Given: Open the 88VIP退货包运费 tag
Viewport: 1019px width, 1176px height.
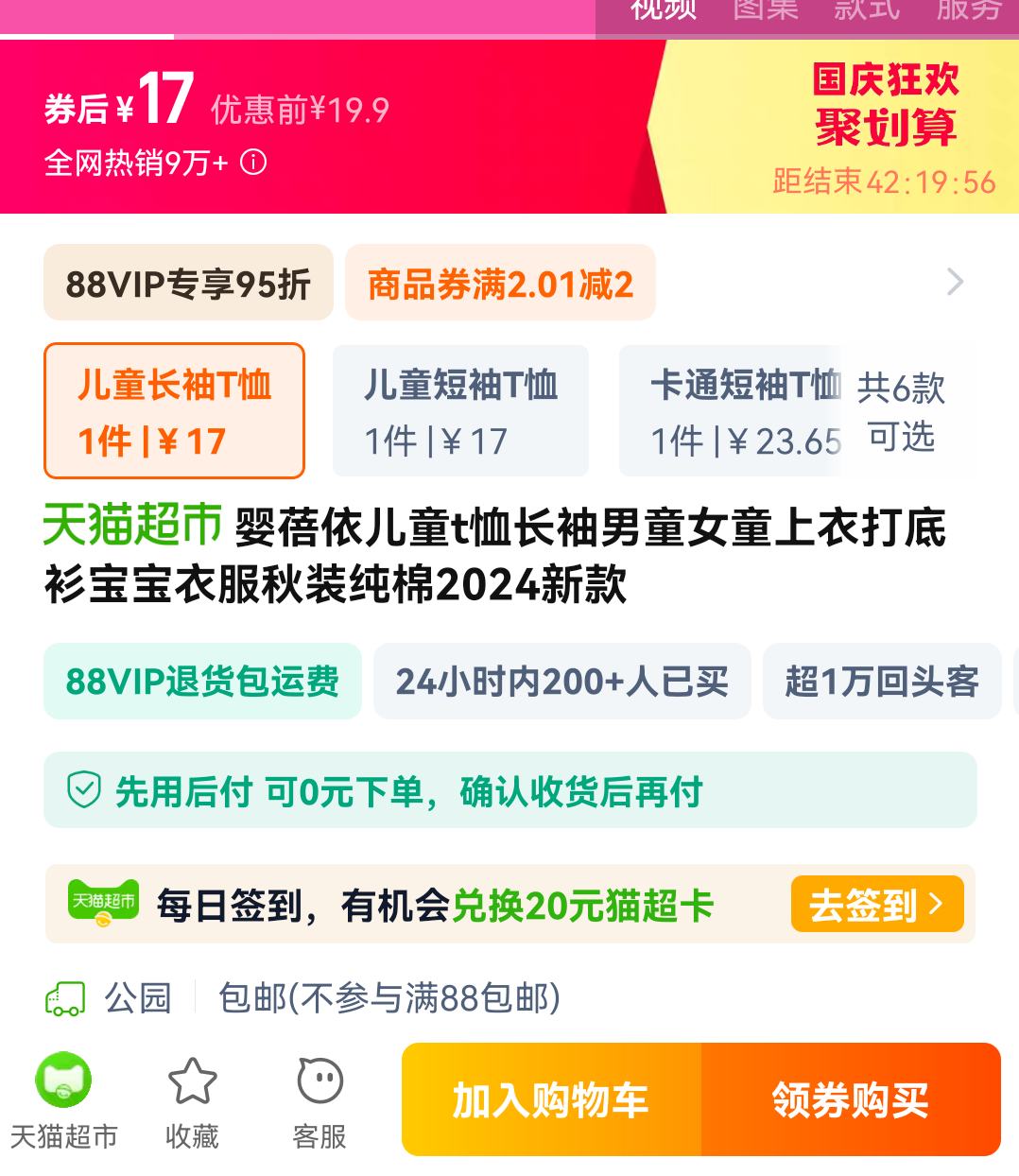Looking at the screenshot, I should [202, 682].
